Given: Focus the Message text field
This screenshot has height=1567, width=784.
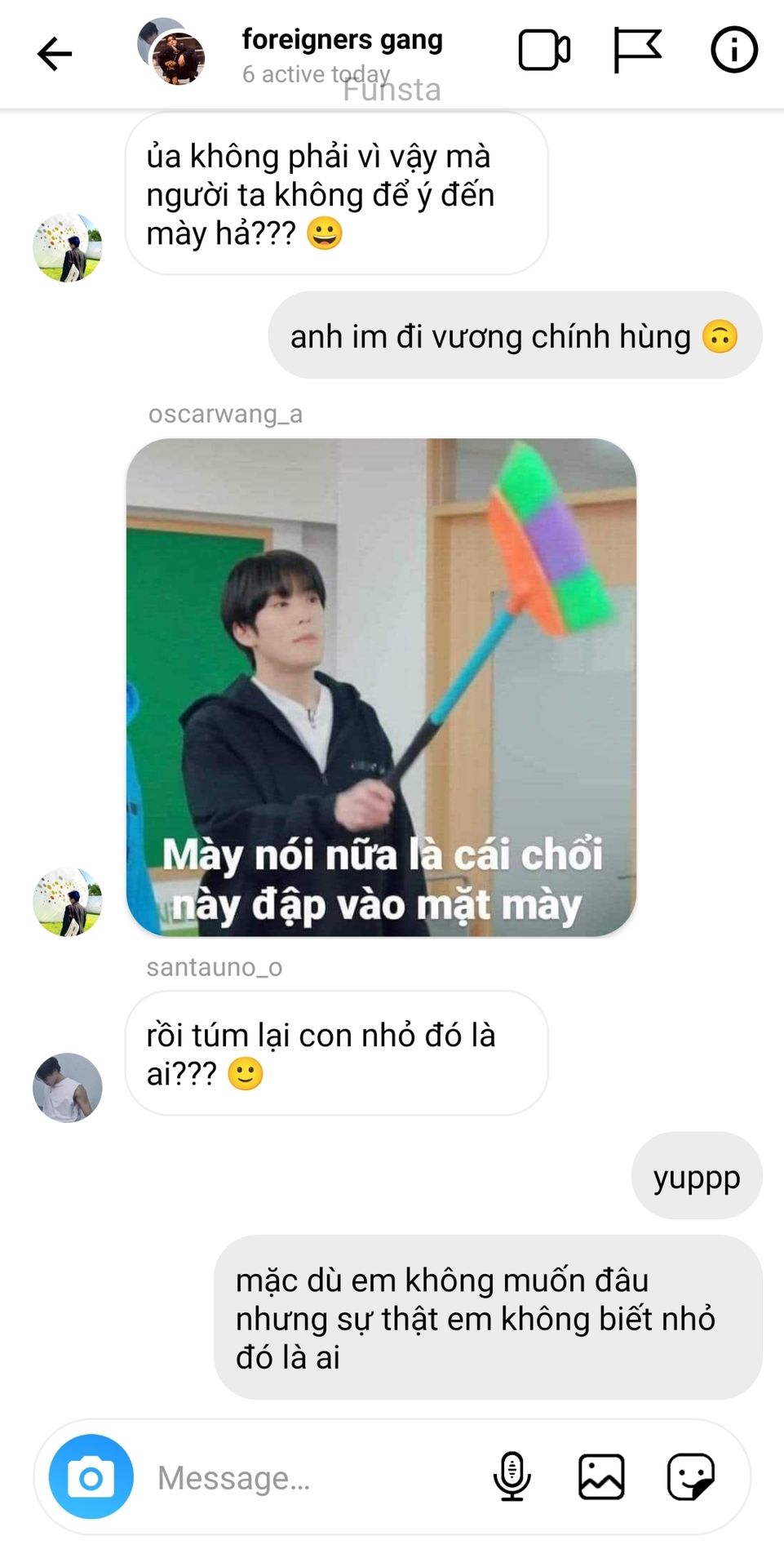Looking at the screenshot, I should (x=318, y=1478).
